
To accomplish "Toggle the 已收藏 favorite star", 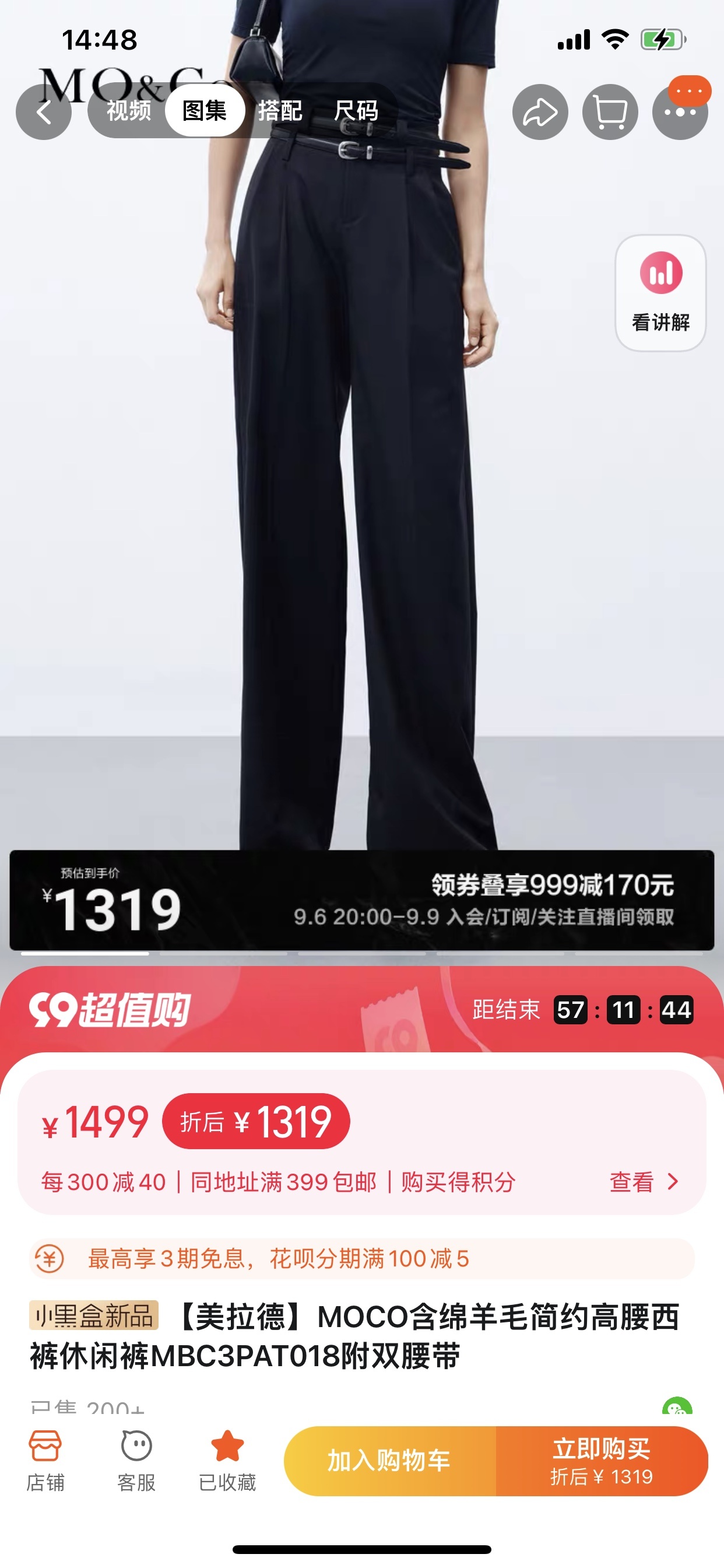I will [227, 1460].
